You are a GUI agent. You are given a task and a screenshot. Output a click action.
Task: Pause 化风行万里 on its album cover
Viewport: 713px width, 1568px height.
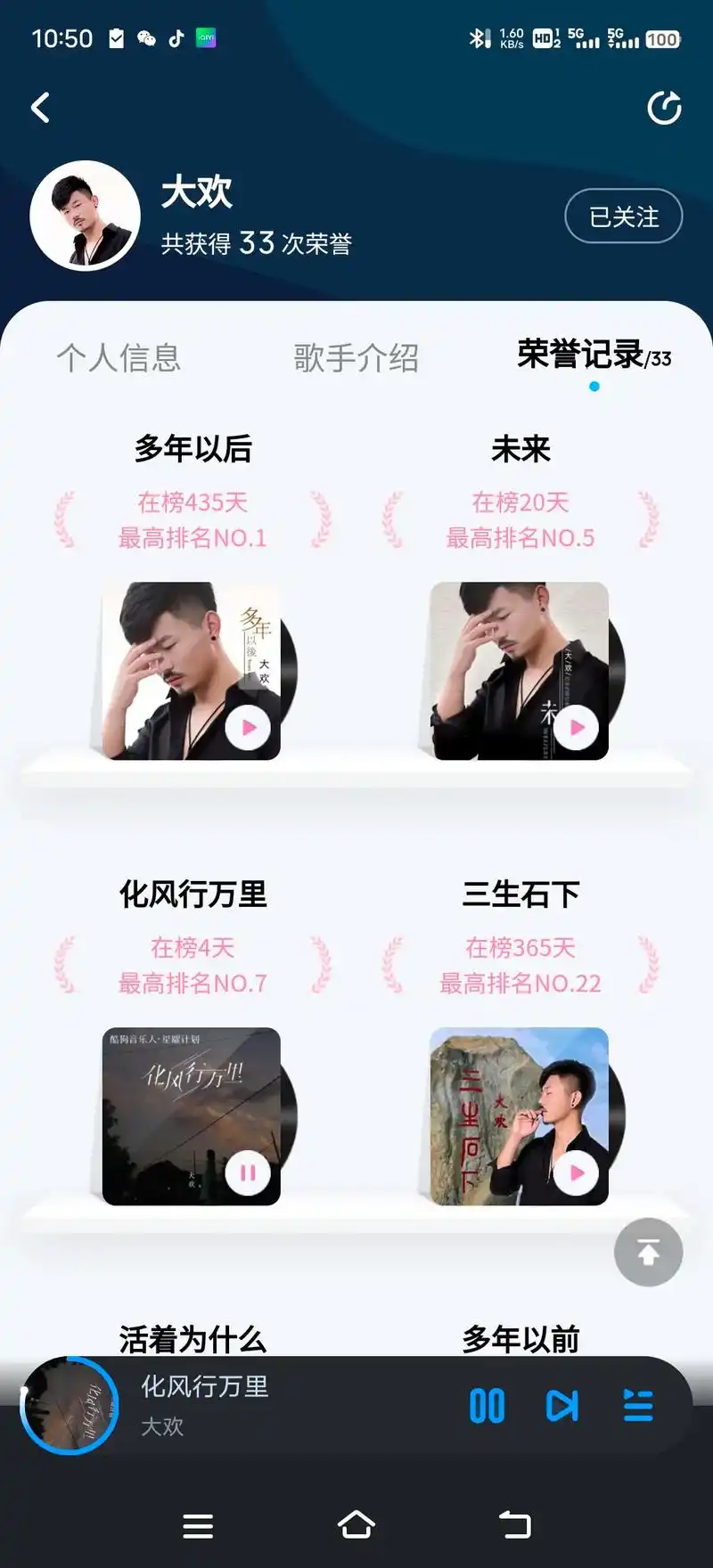[248, 1172]
